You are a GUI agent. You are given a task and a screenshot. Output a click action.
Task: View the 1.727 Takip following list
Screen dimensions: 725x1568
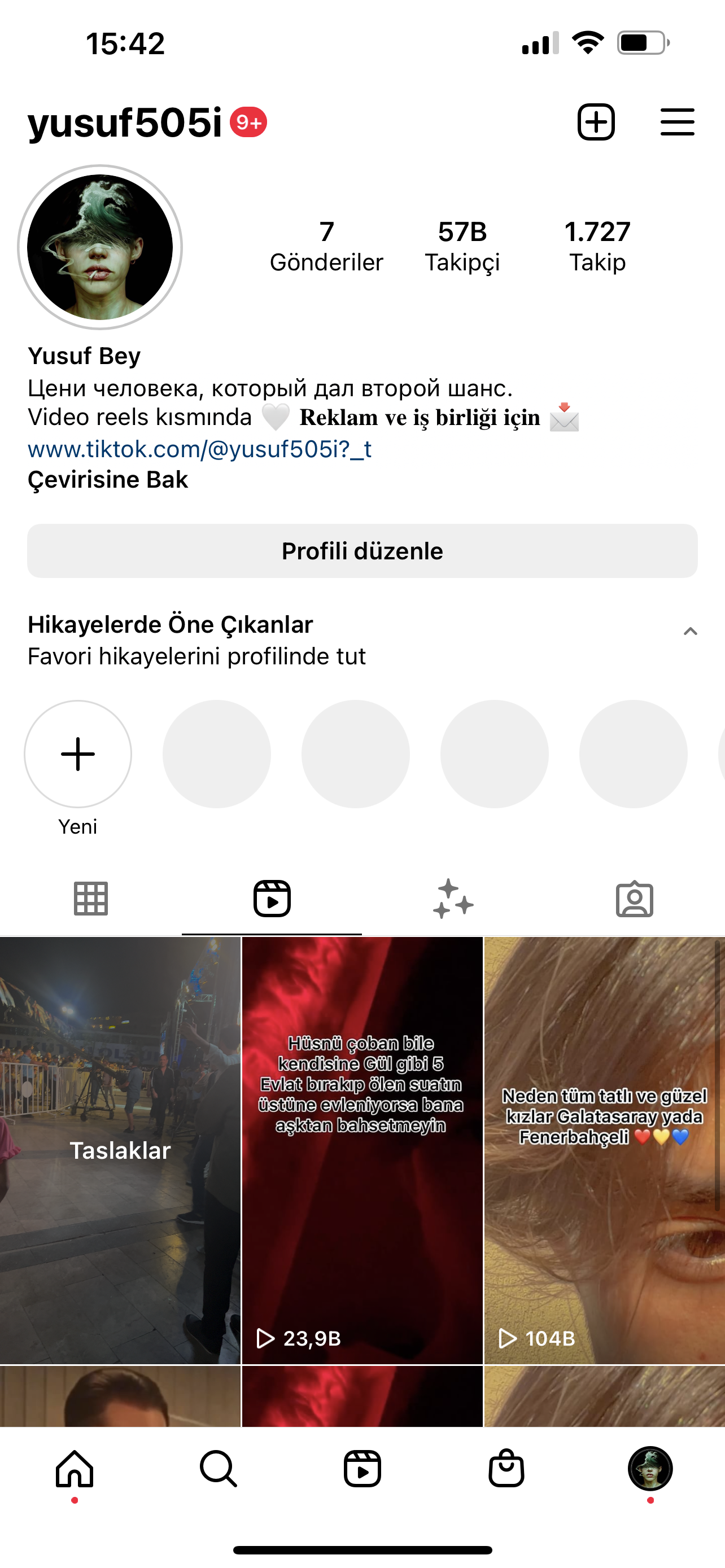pyautogui.click(x=597, y=247)
